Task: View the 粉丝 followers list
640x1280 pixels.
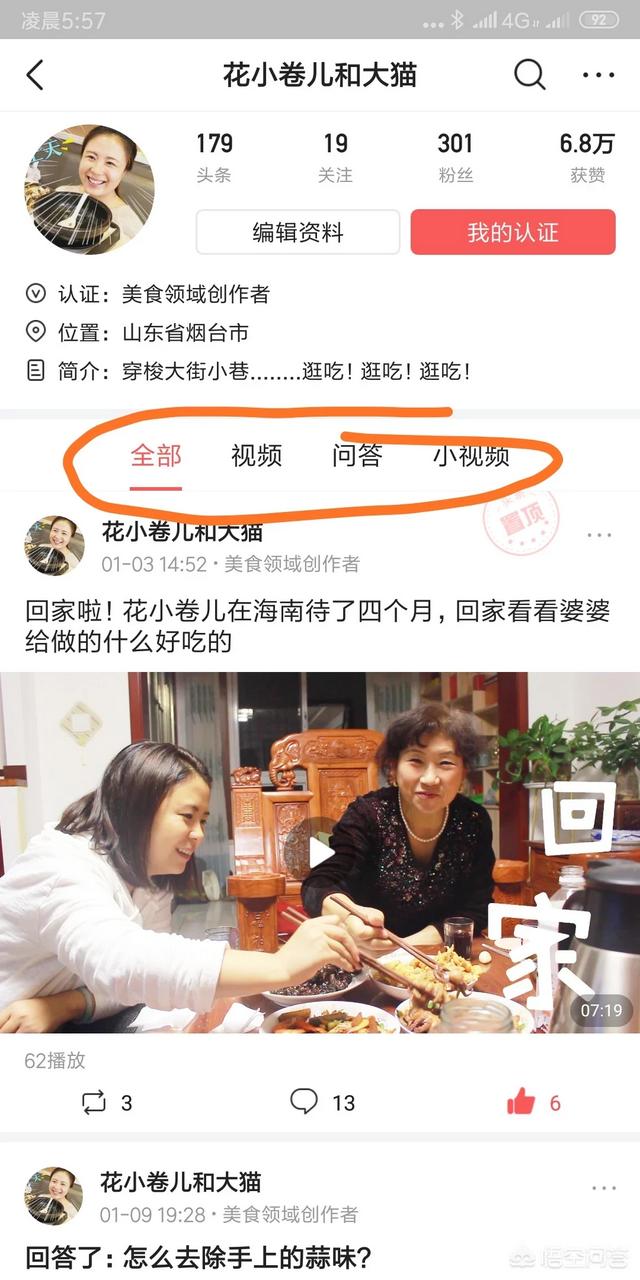Action: point(455,157)
